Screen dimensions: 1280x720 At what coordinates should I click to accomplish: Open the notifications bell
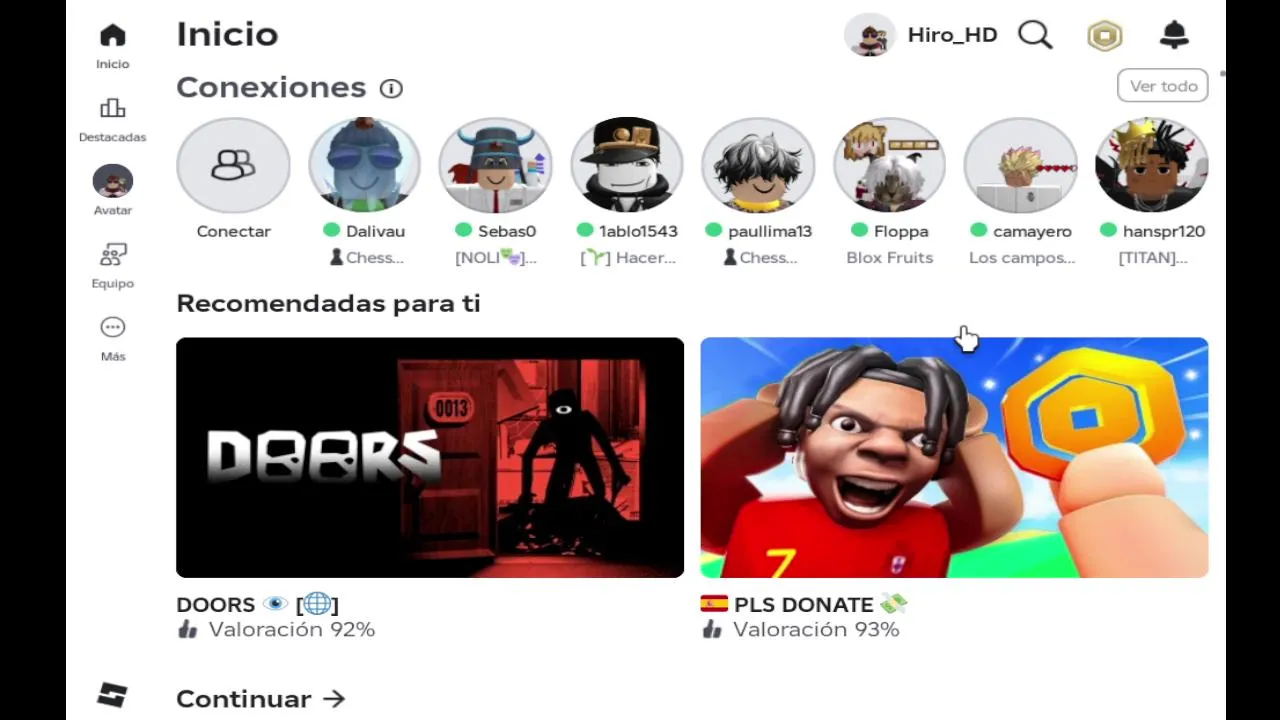point(1174,35)
